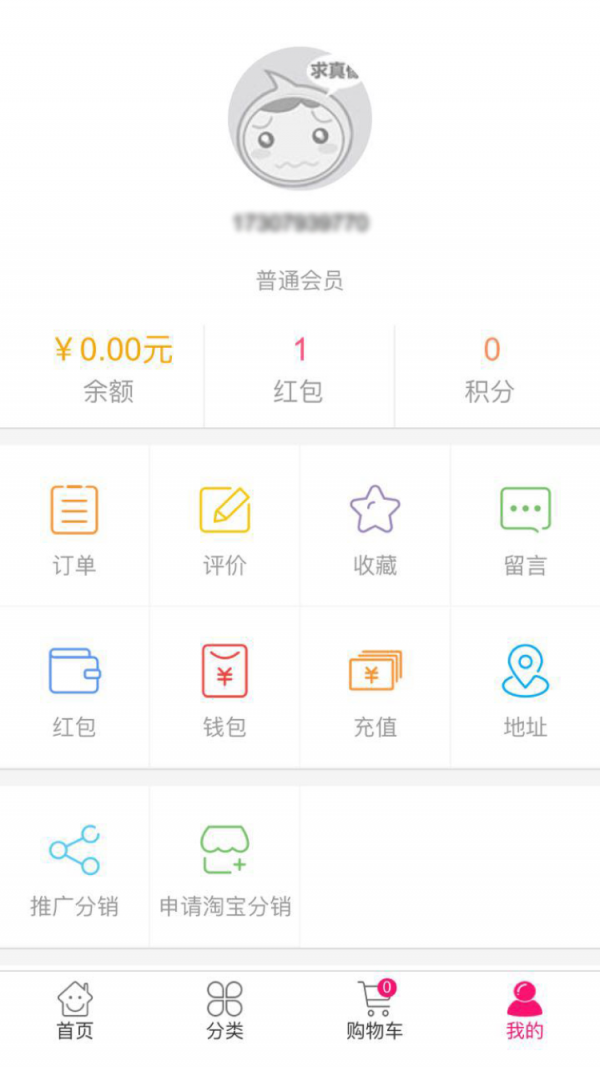
Task: Check the 积分 points total
Action: point(490,370)
